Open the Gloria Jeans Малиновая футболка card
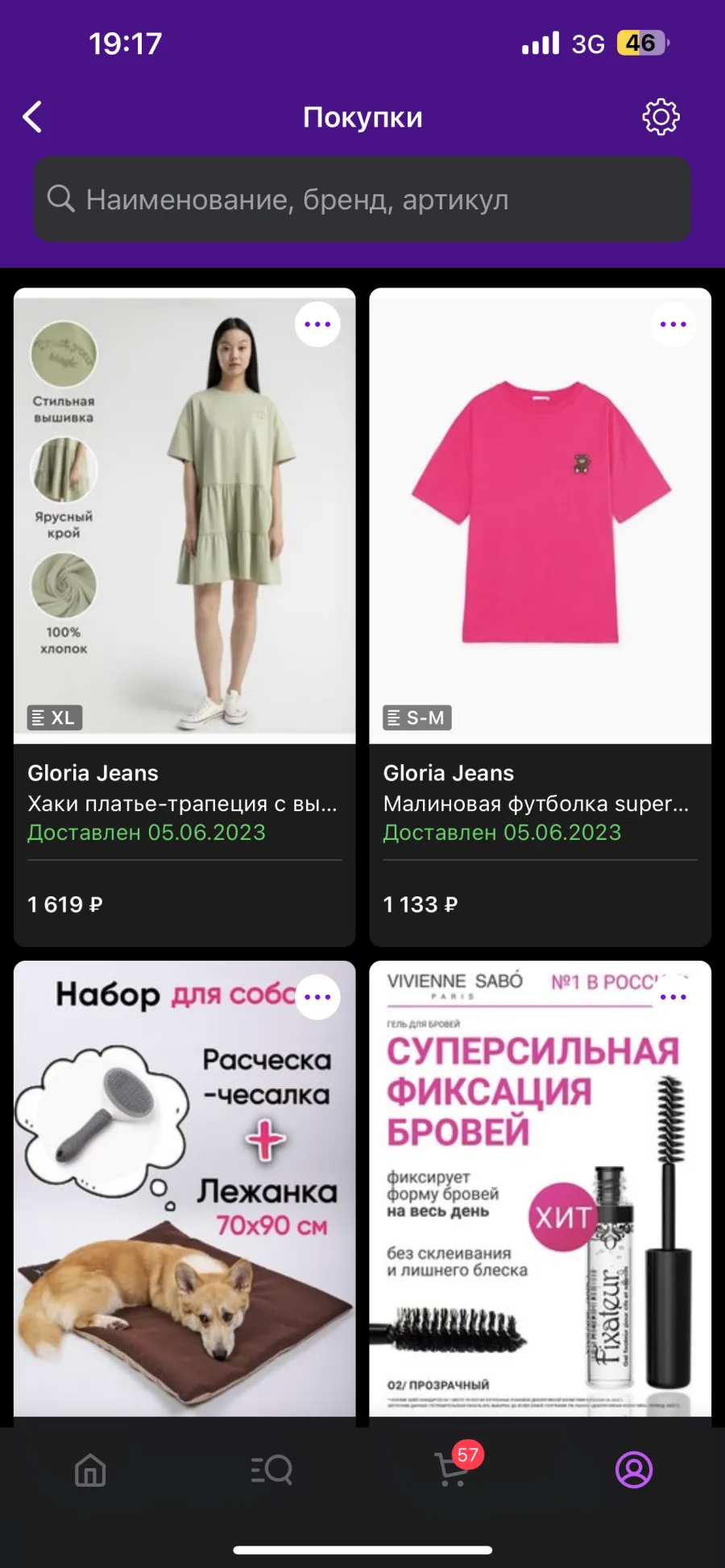The height and width of the screenshot is (1568, 725). 541,617
